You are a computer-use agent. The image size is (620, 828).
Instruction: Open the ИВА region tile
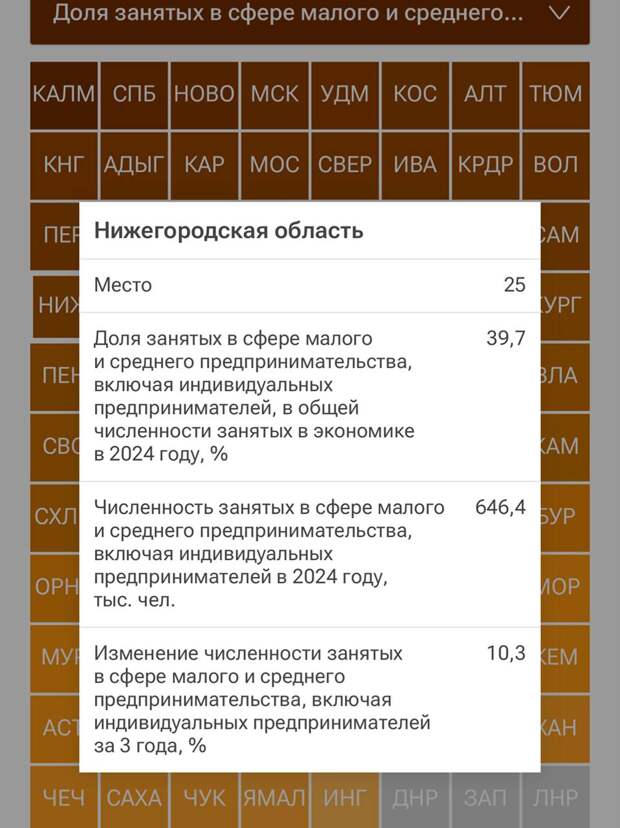(x=415, y=164)
